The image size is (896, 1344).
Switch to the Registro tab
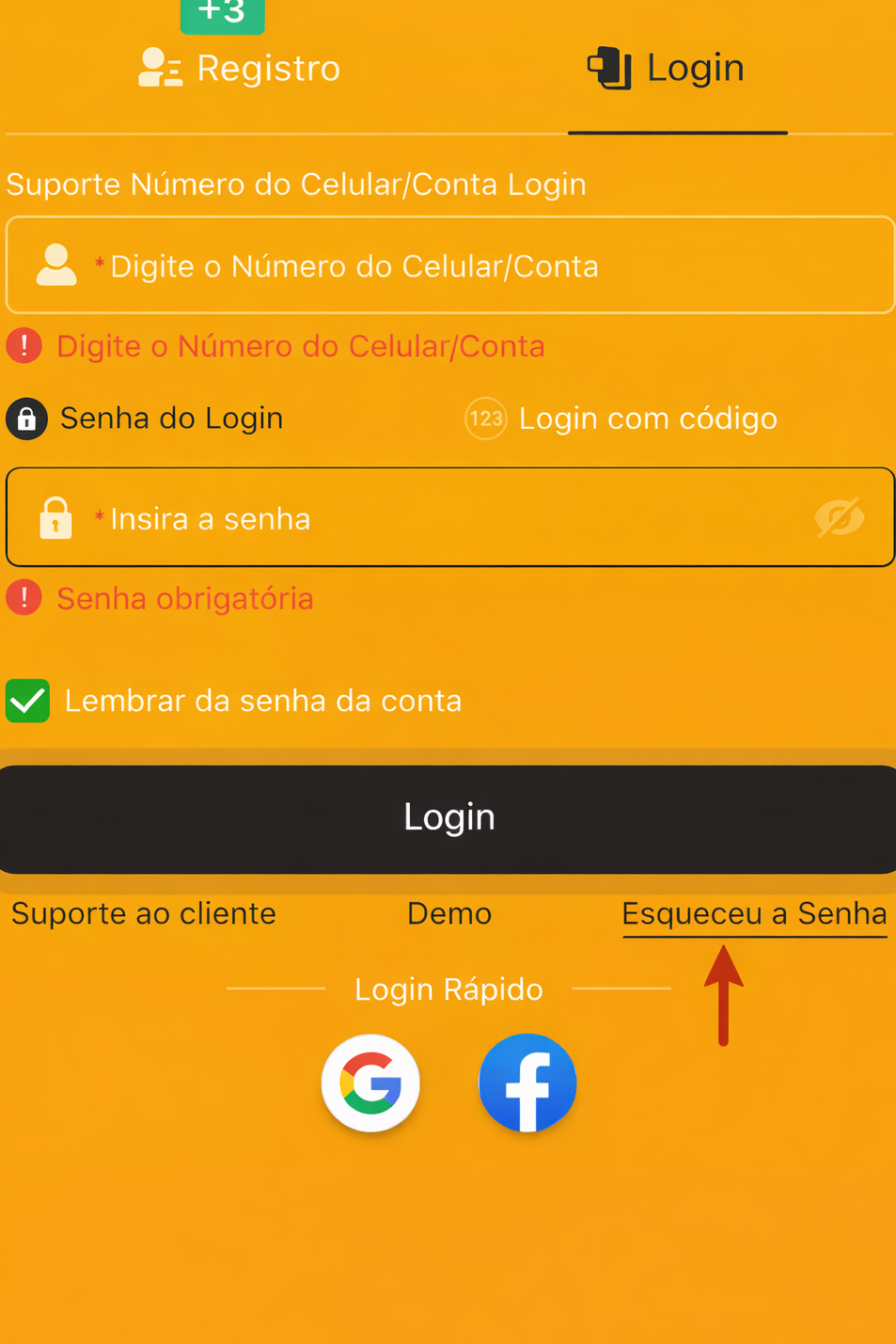coord(241,69)
